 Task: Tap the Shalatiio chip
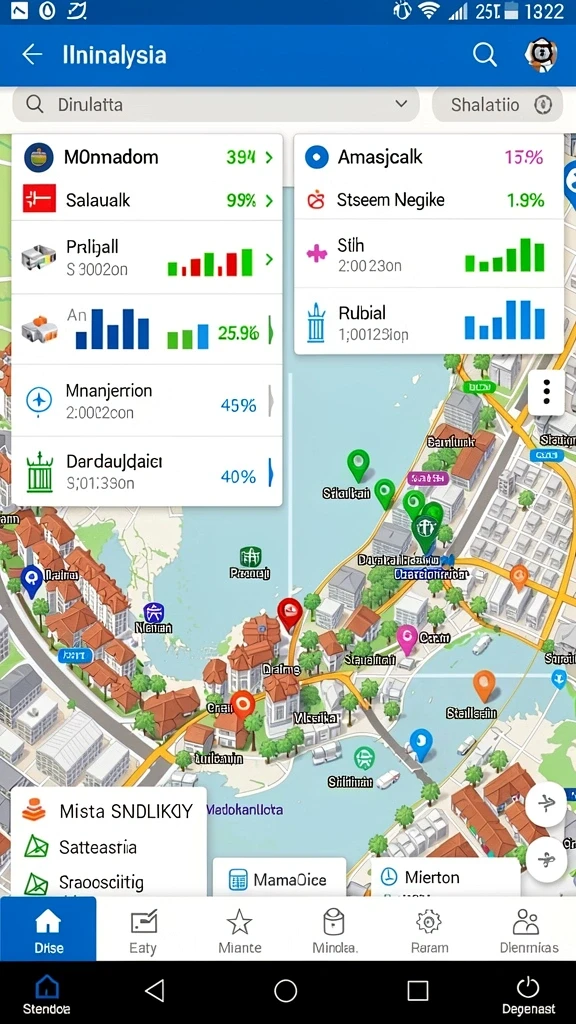point(498,104)
